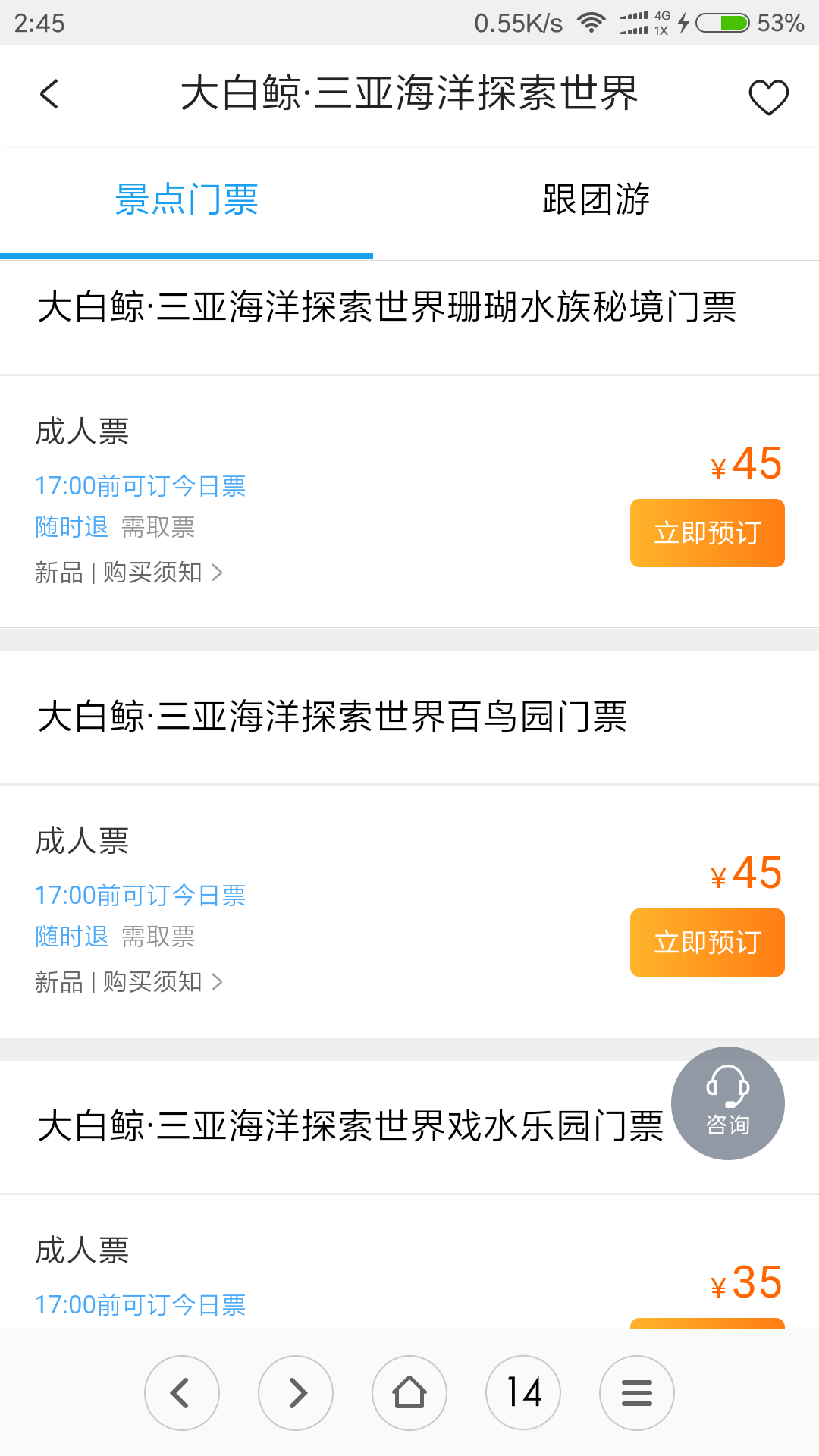819x1456 pixels.
Task: Go back using the header arrow
Action: [x=49, y=94]
